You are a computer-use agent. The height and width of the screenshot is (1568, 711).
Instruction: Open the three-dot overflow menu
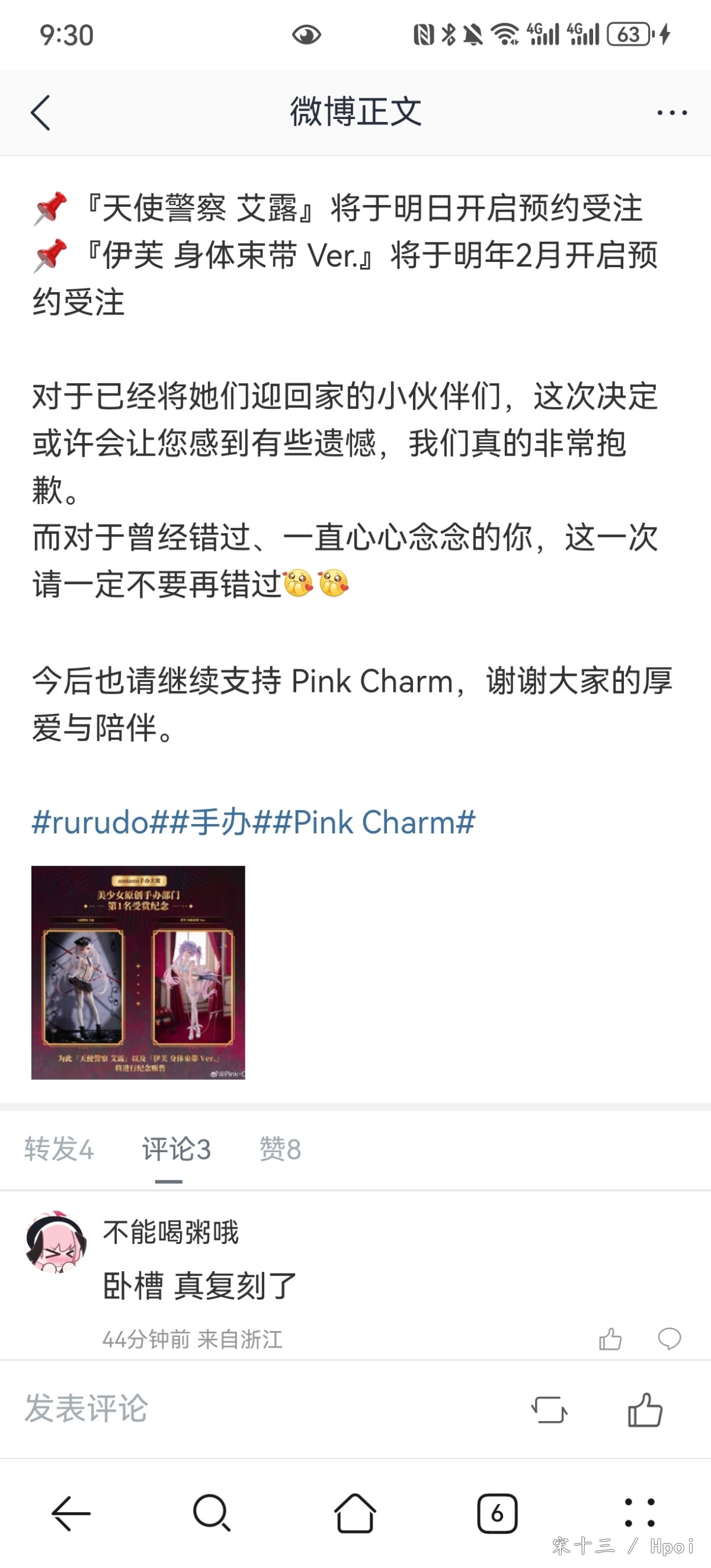coord(671,113)
